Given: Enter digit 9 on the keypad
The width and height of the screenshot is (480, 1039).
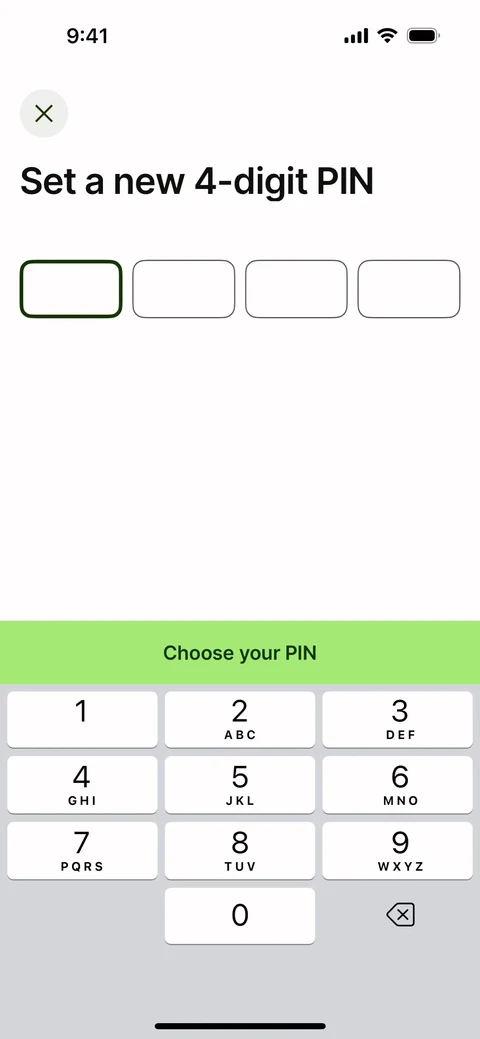Looking at the screenshot, I should coord(398,850).
